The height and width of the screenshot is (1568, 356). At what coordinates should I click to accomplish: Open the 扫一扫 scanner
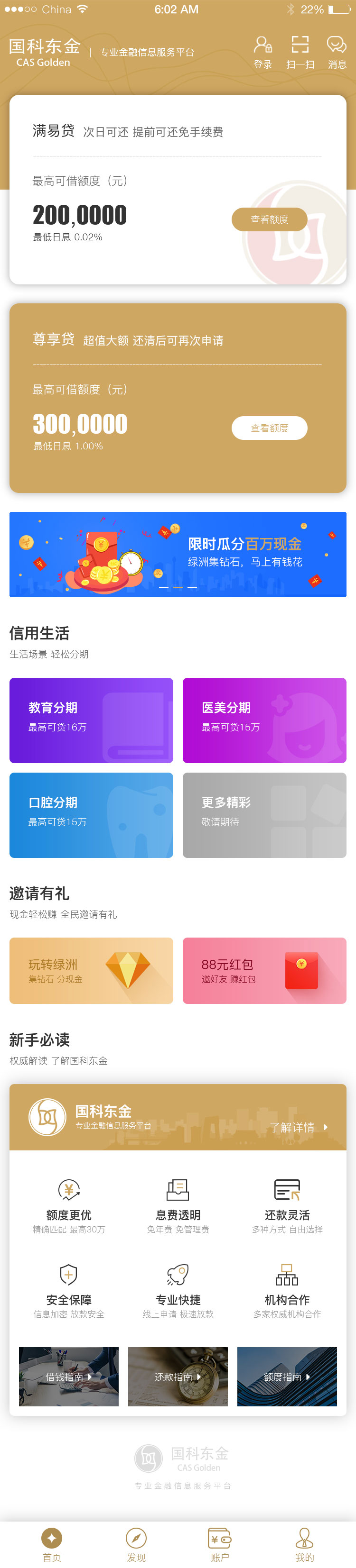tap(300, 52)
